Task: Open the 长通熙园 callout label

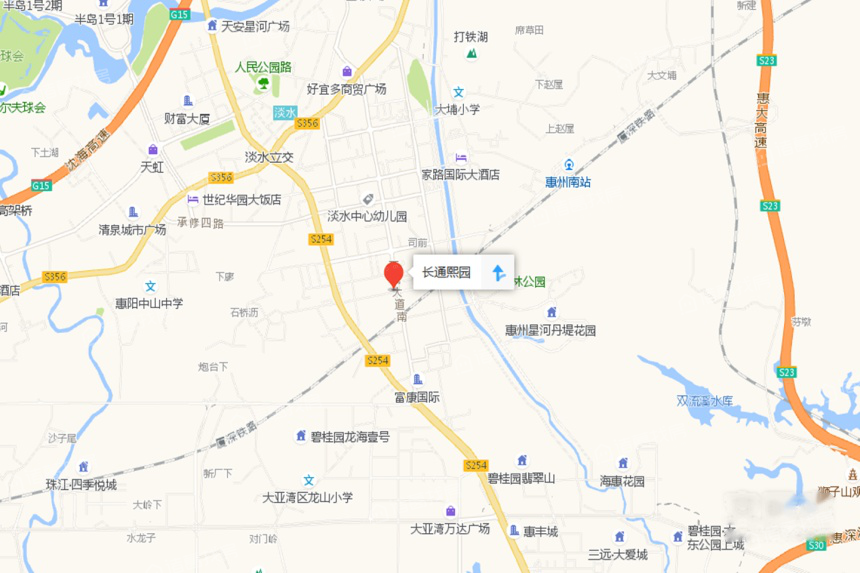Action: pos(446,272)
